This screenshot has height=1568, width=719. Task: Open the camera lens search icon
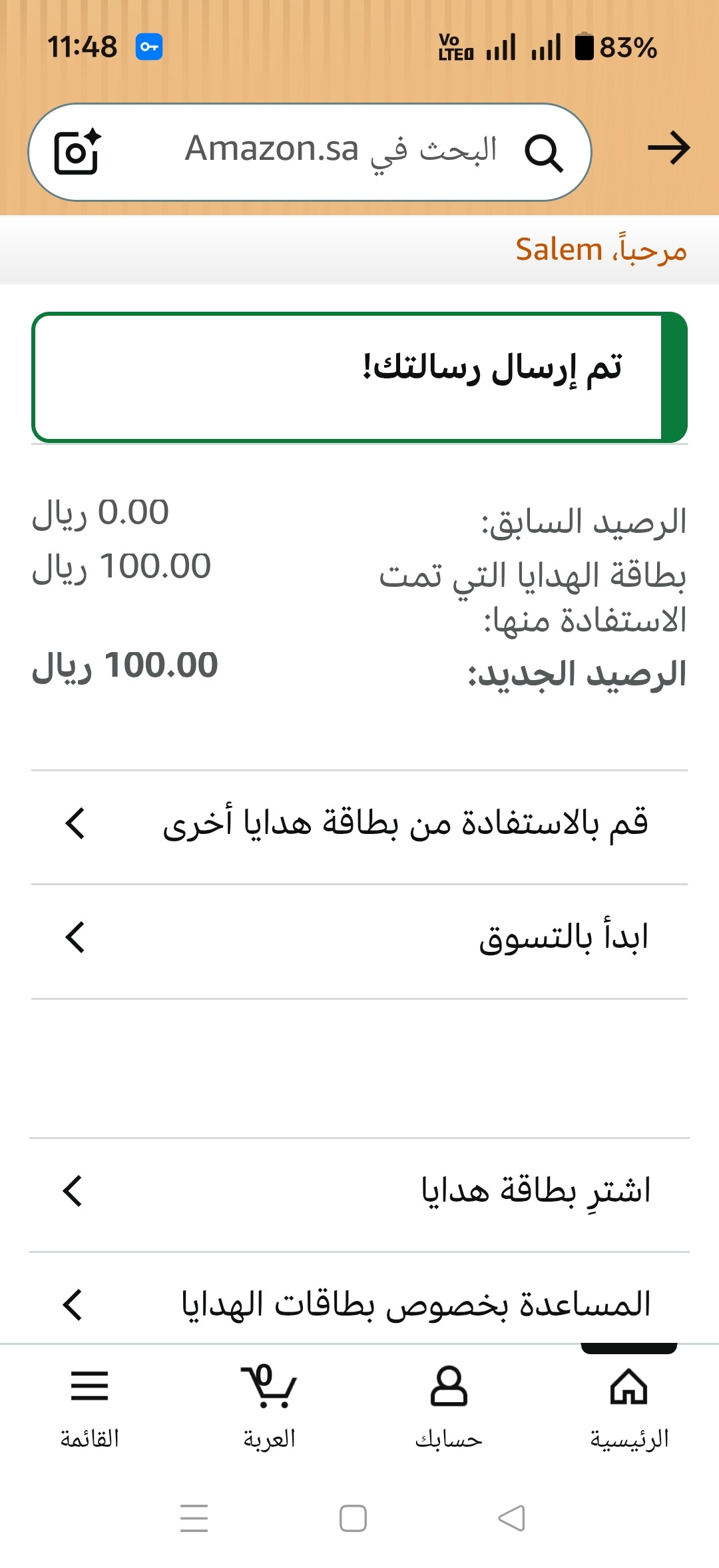77,152
